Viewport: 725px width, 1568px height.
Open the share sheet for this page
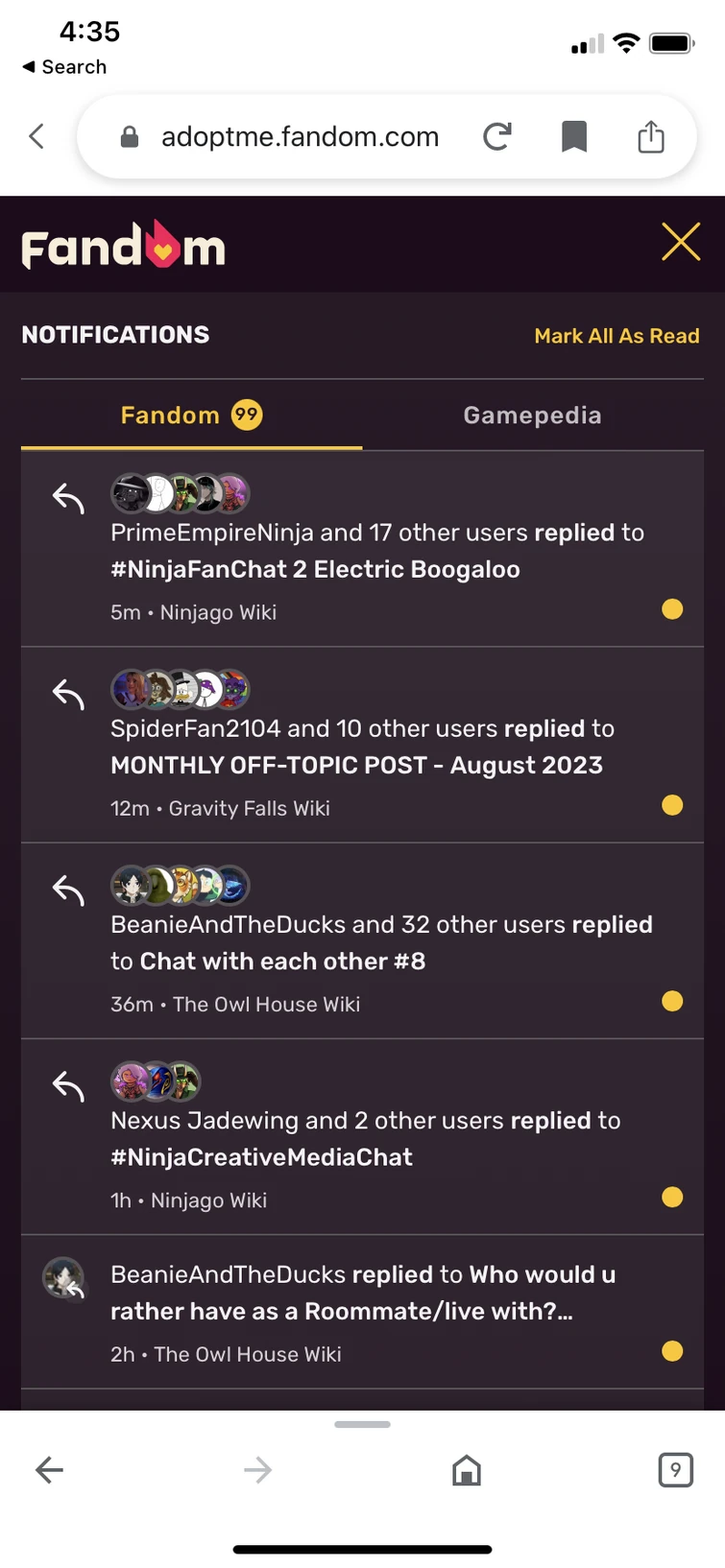[x=651, y=136]
